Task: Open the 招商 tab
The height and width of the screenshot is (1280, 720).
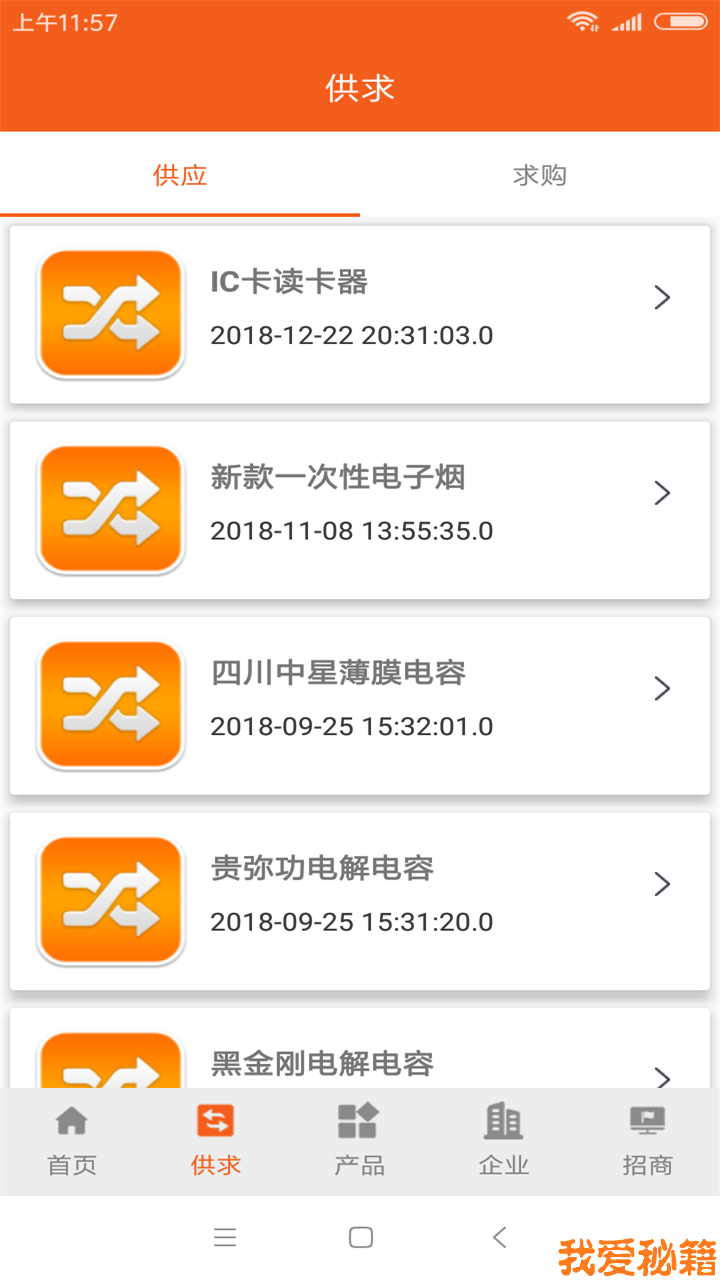Action: pos(647,1140)
